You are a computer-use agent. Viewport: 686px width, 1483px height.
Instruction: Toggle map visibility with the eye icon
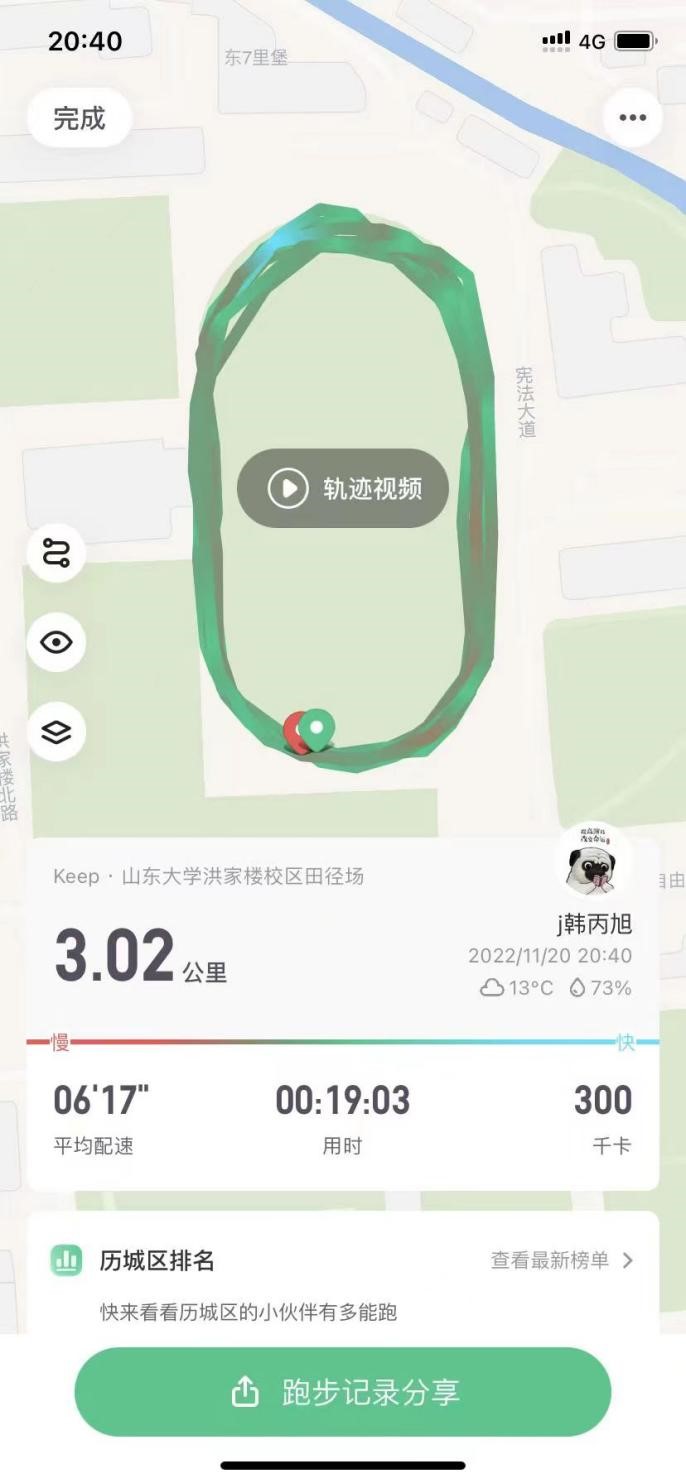(56, 642)
